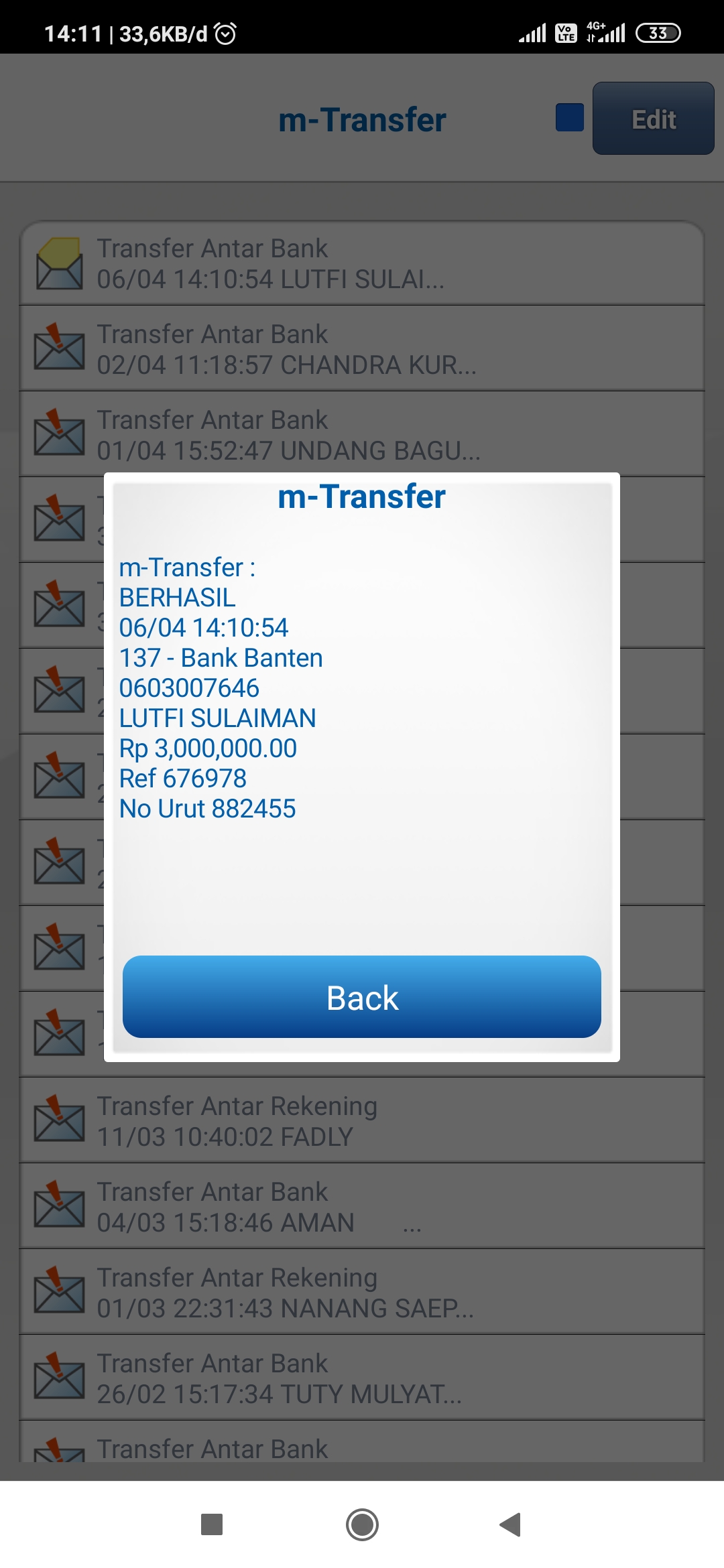
Task: Open the transfer to NANANG SAEP...
Action: [x=362, y=1293]
